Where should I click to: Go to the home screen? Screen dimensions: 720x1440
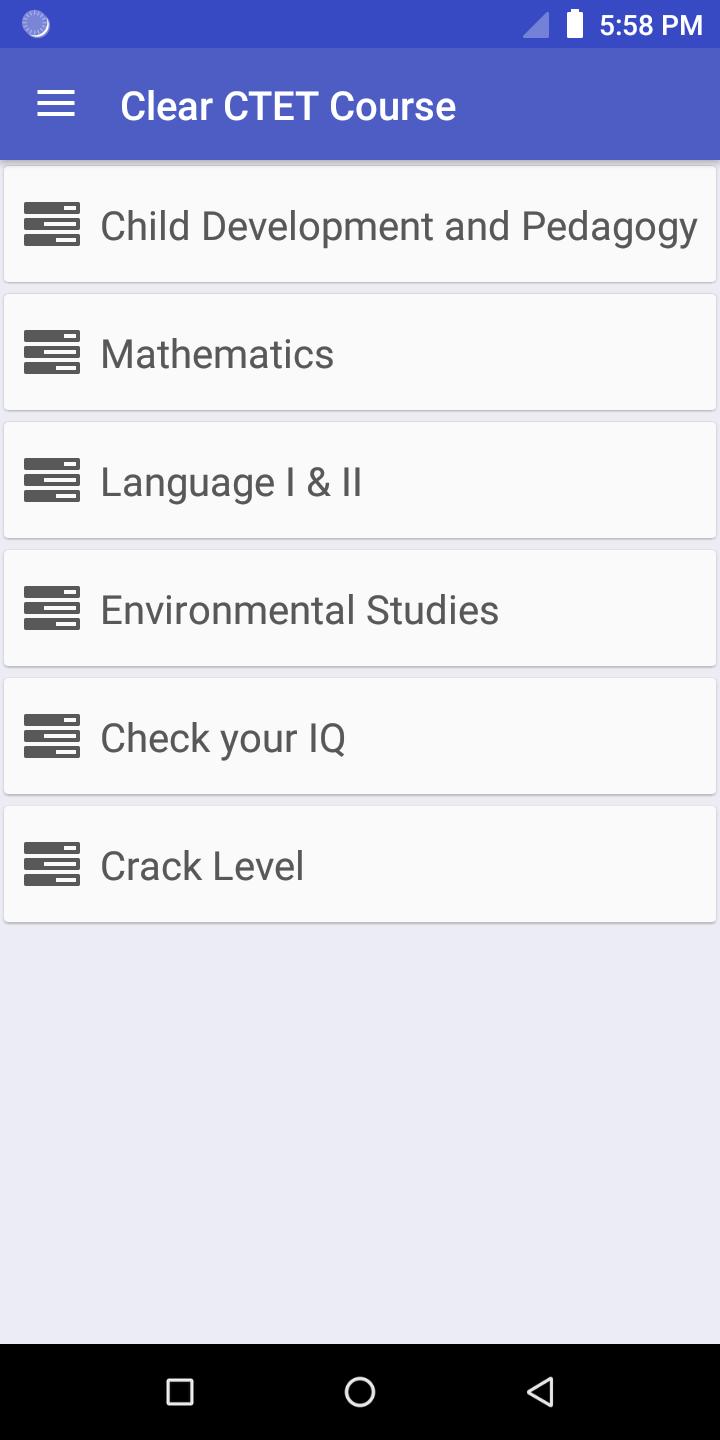[x=360, y=1392]
